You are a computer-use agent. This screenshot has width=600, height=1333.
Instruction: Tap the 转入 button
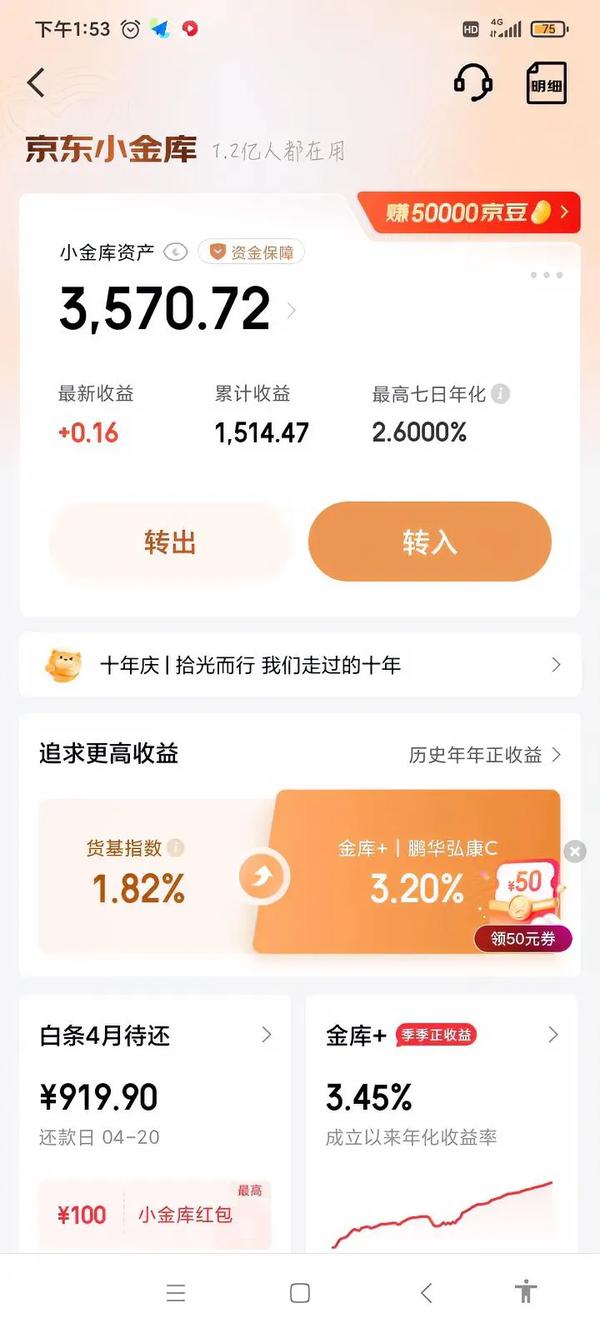click(429, 542)
